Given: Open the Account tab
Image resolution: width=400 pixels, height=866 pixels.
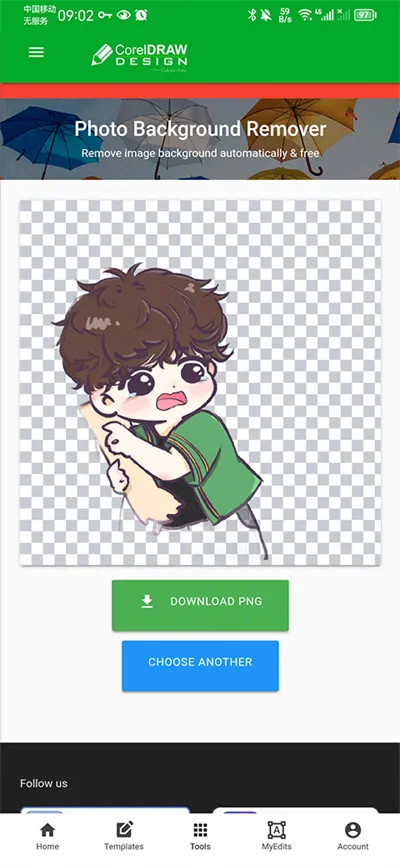Looking at the screenshot, I should click(x=352, y=836).
